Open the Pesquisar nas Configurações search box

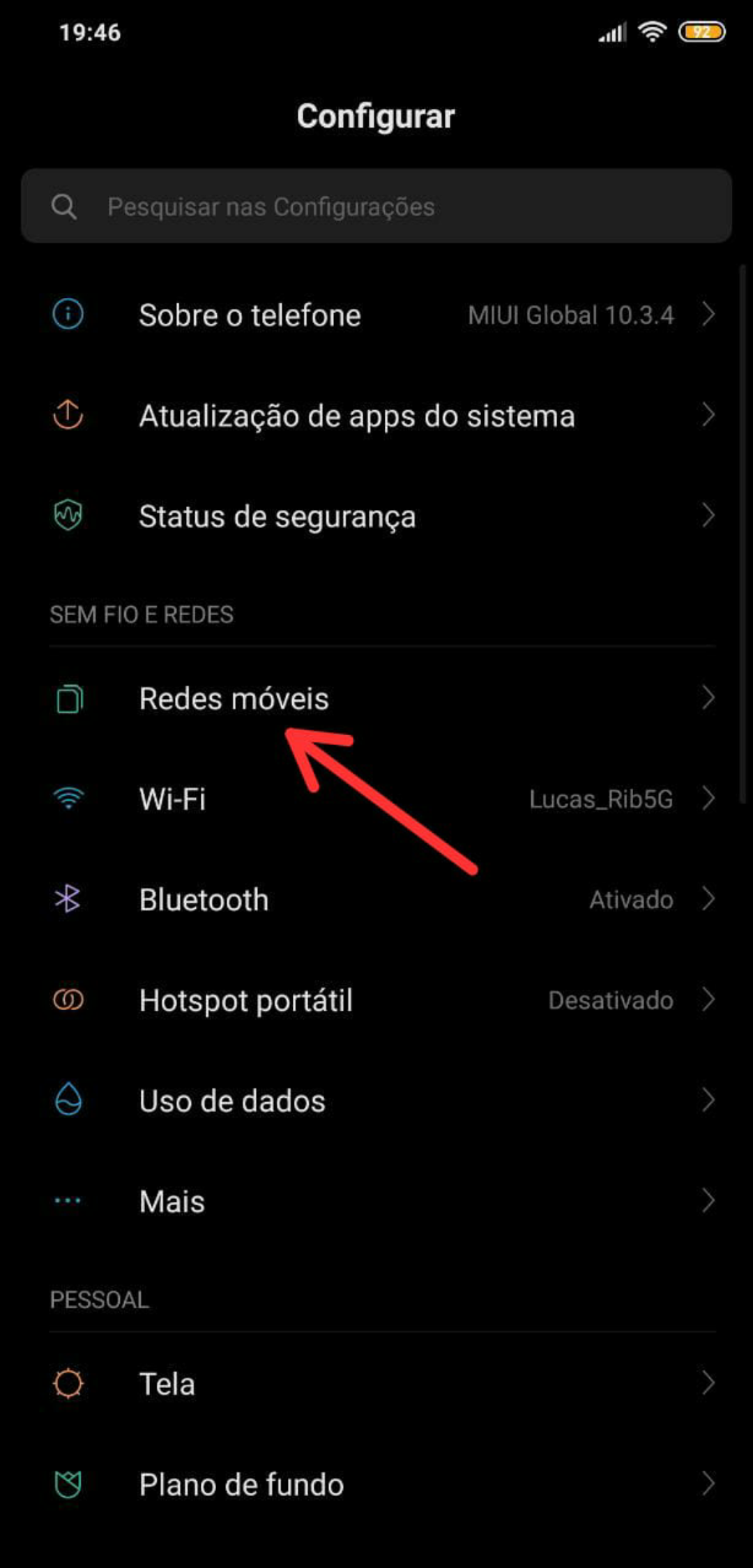coord(376,206)
